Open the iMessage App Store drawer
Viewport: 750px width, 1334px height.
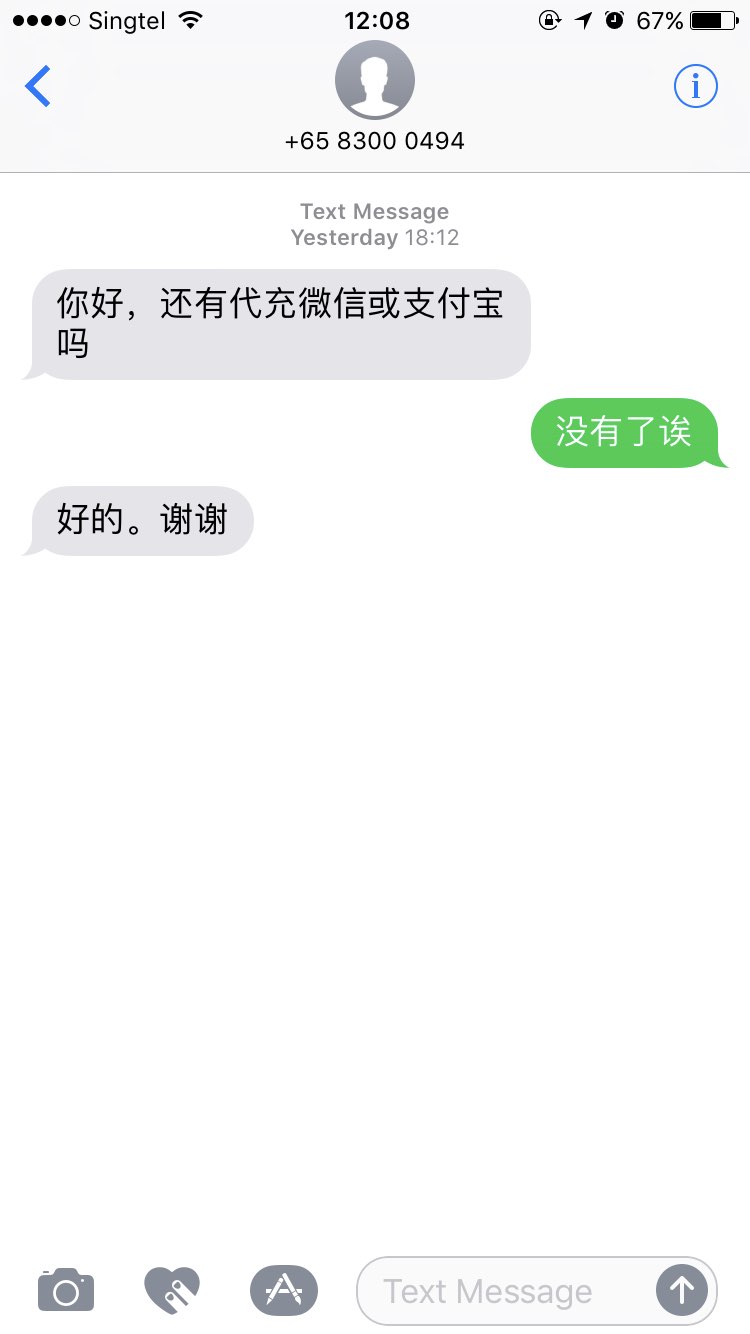[x=284, y=1290]
